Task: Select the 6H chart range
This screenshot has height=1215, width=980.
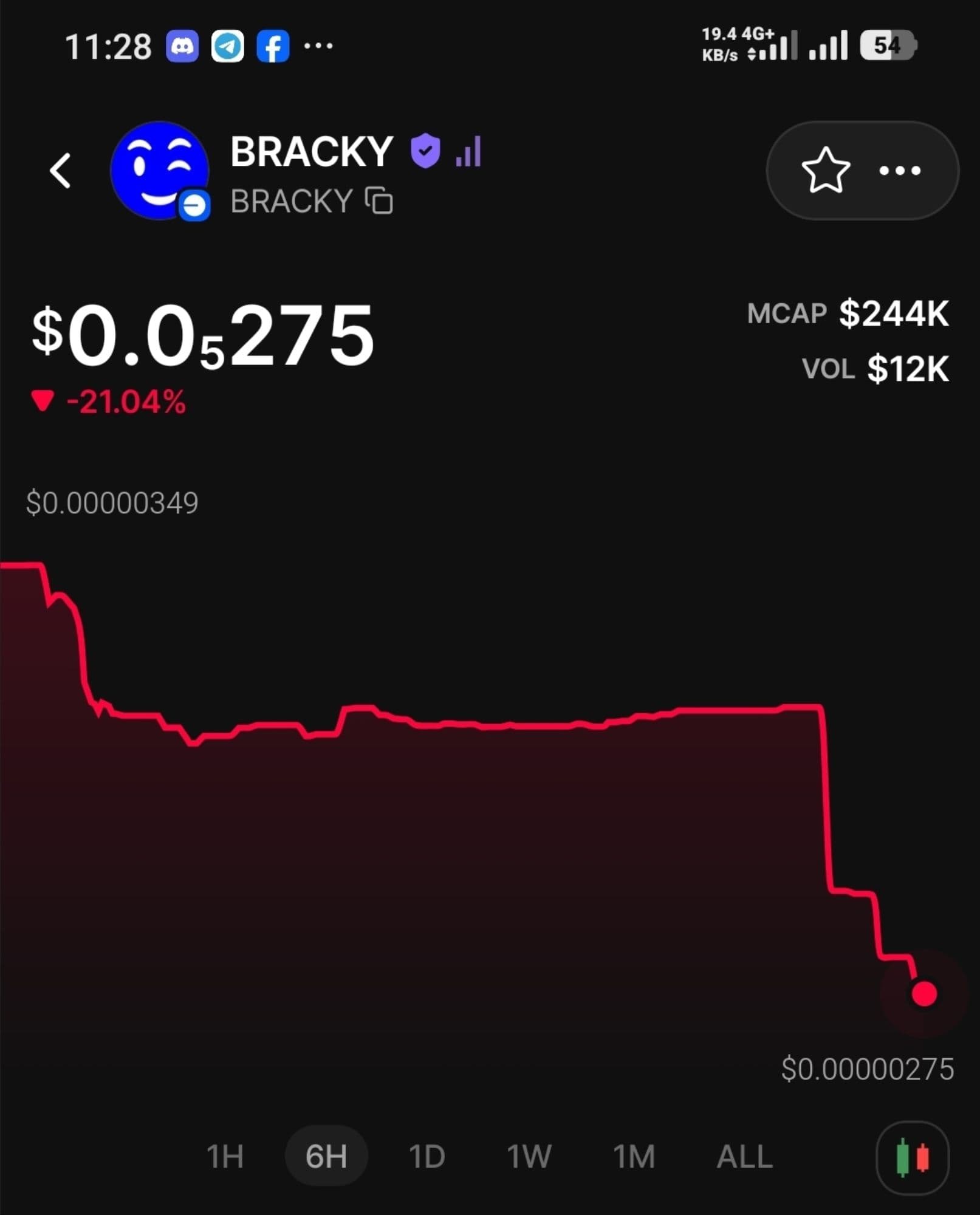Action: (x=326, y=1156)
